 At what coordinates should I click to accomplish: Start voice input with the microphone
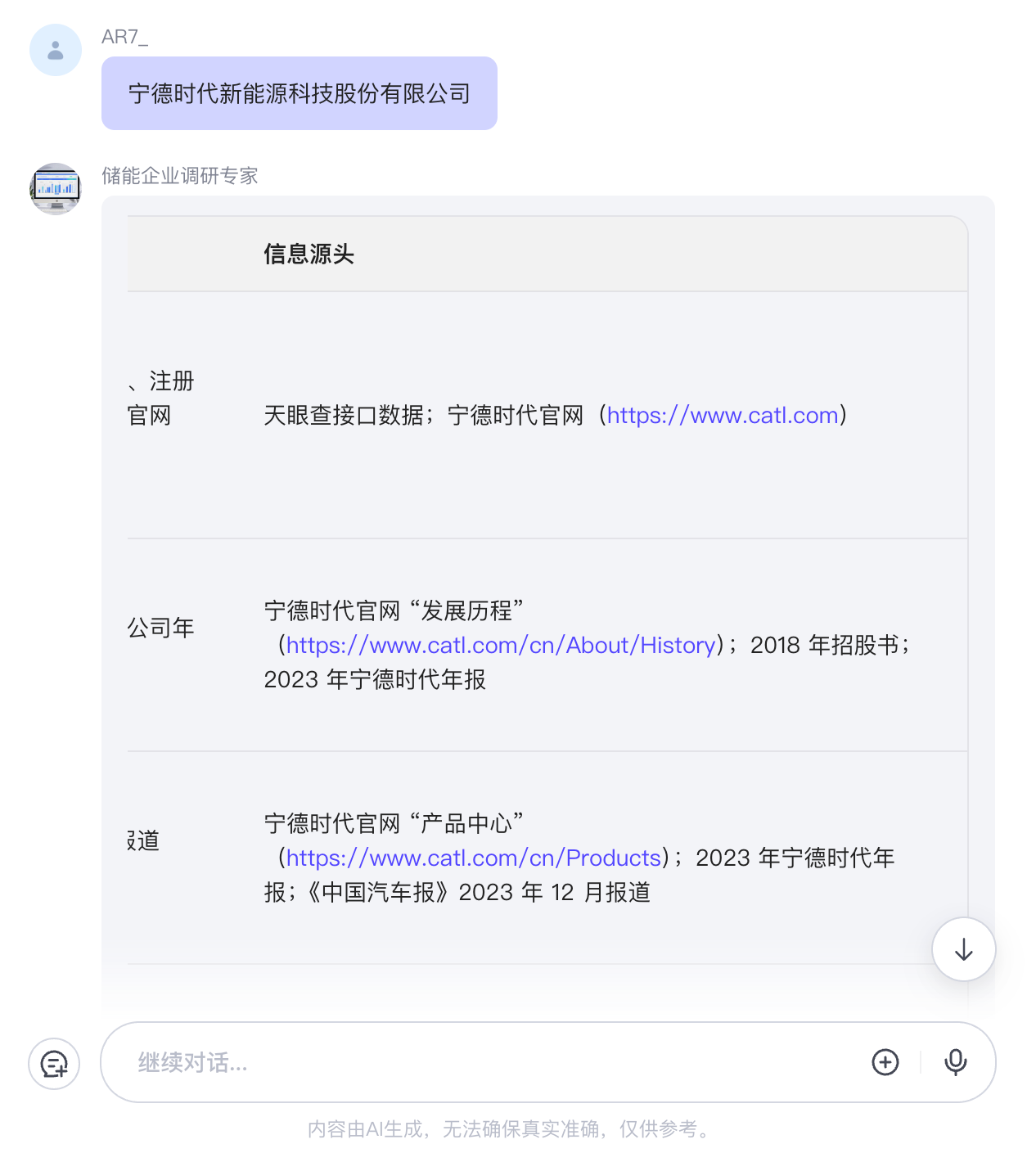[x=955, y=1062]
